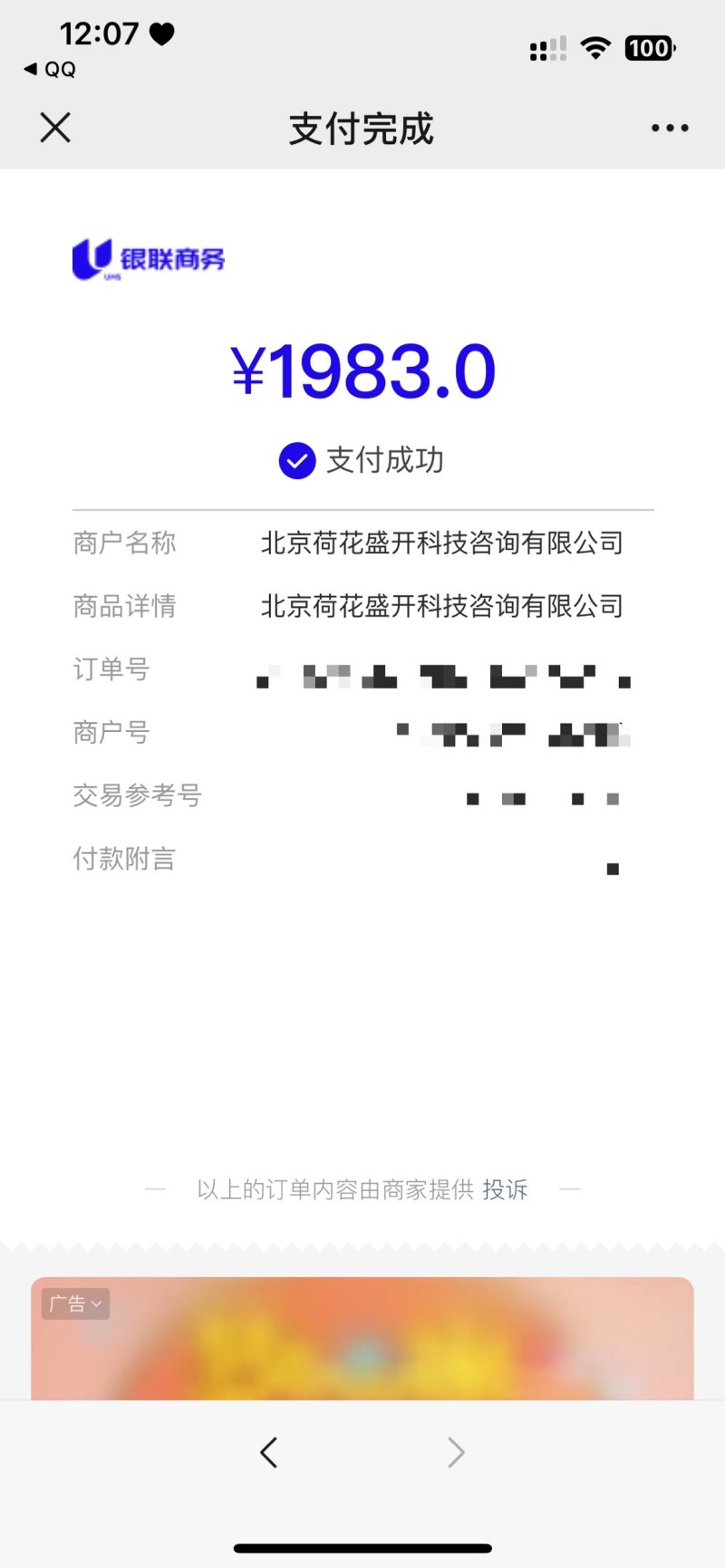Tap the forward navigation arrow at bottom

(x=457, y=1452)
